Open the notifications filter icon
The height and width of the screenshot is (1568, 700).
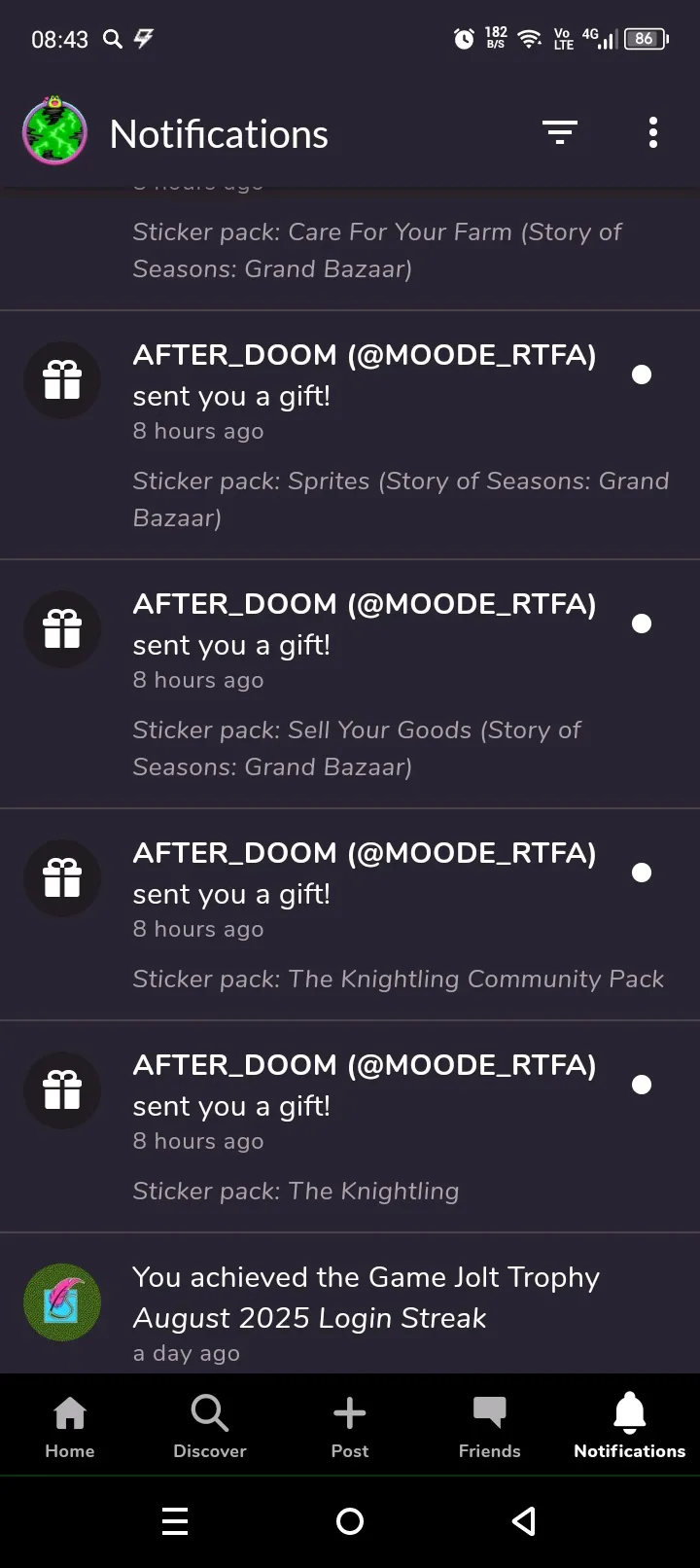(560, 132)
